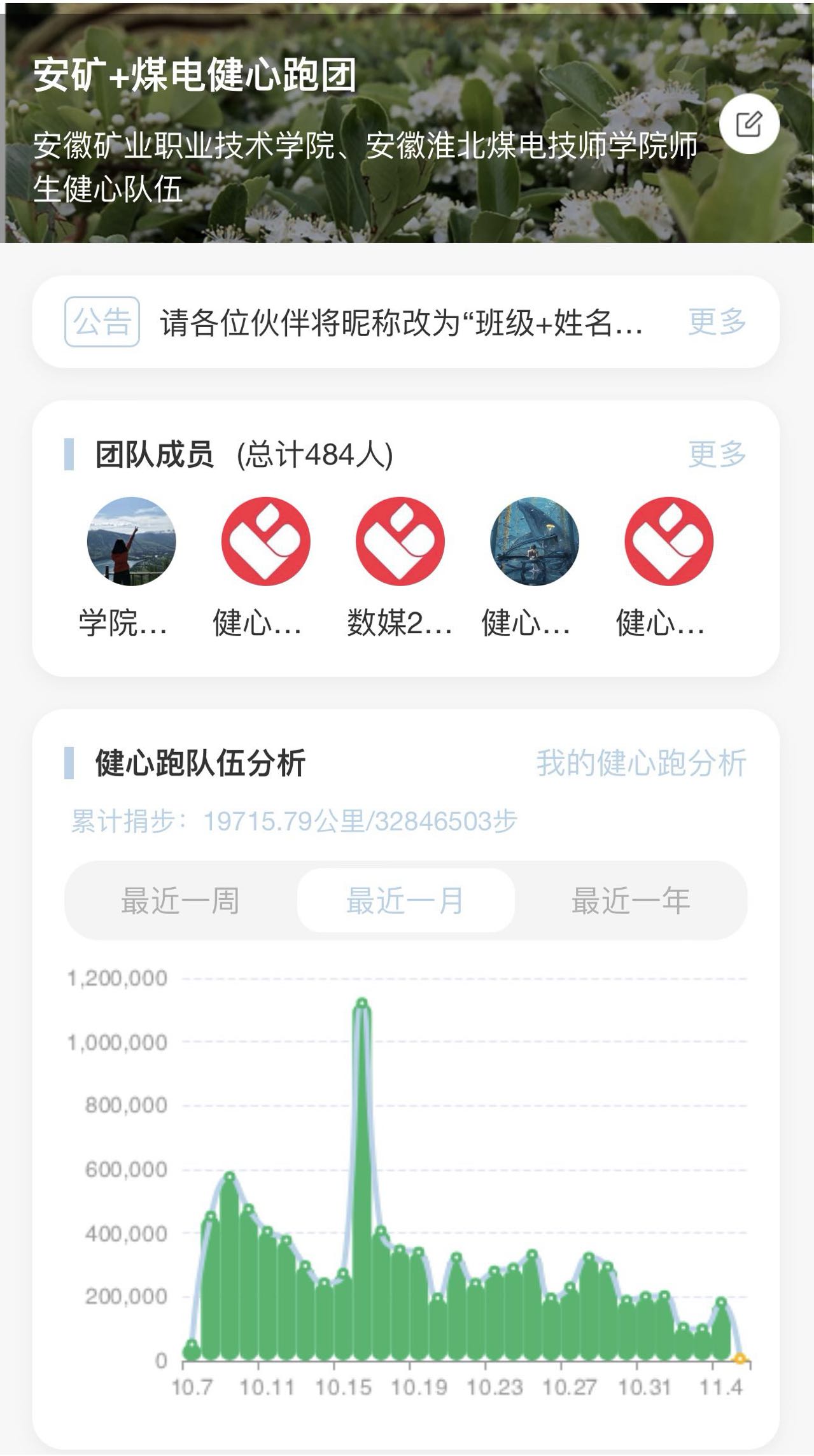Open 我的健心跑分析
814x1456 pixels.
(641, 763)
